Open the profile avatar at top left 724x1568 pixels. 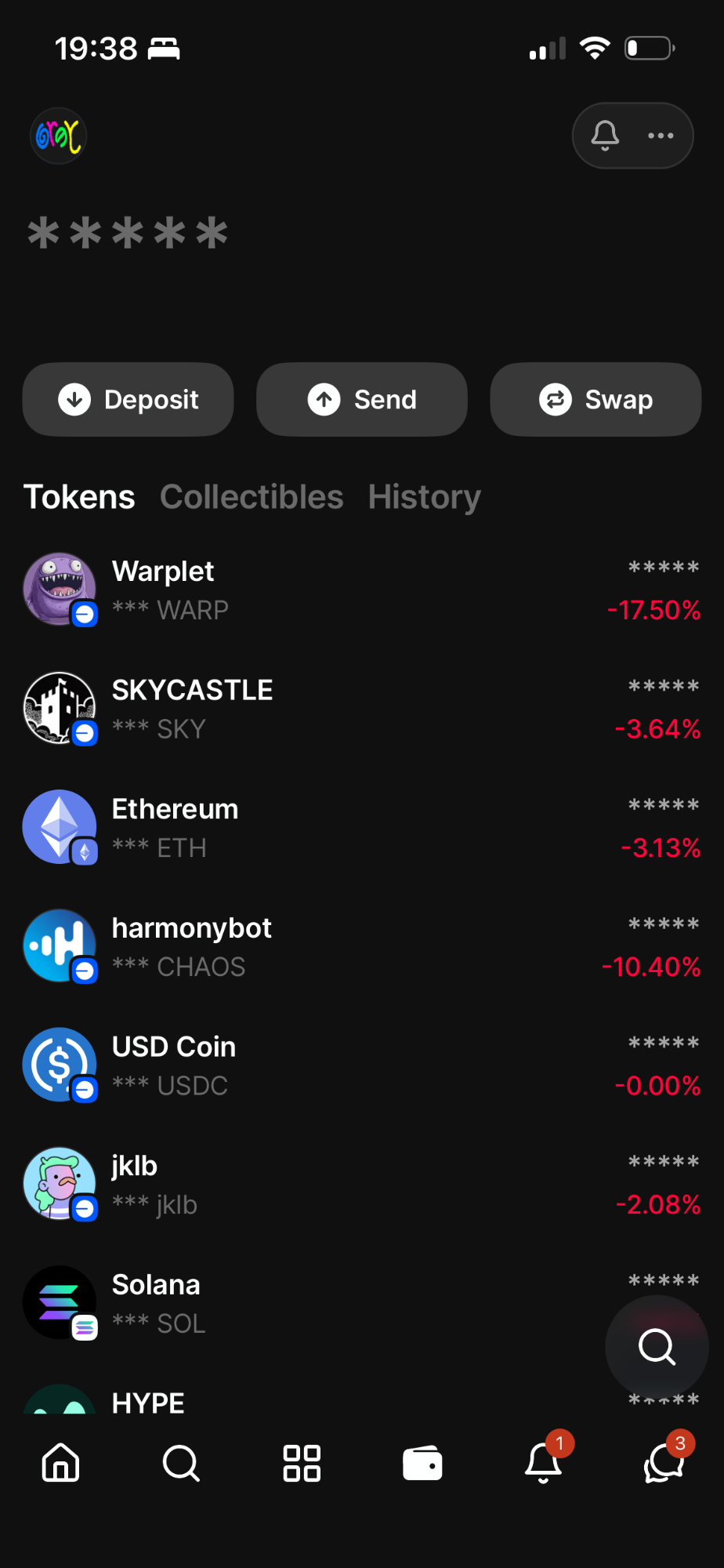coord(58,136)
